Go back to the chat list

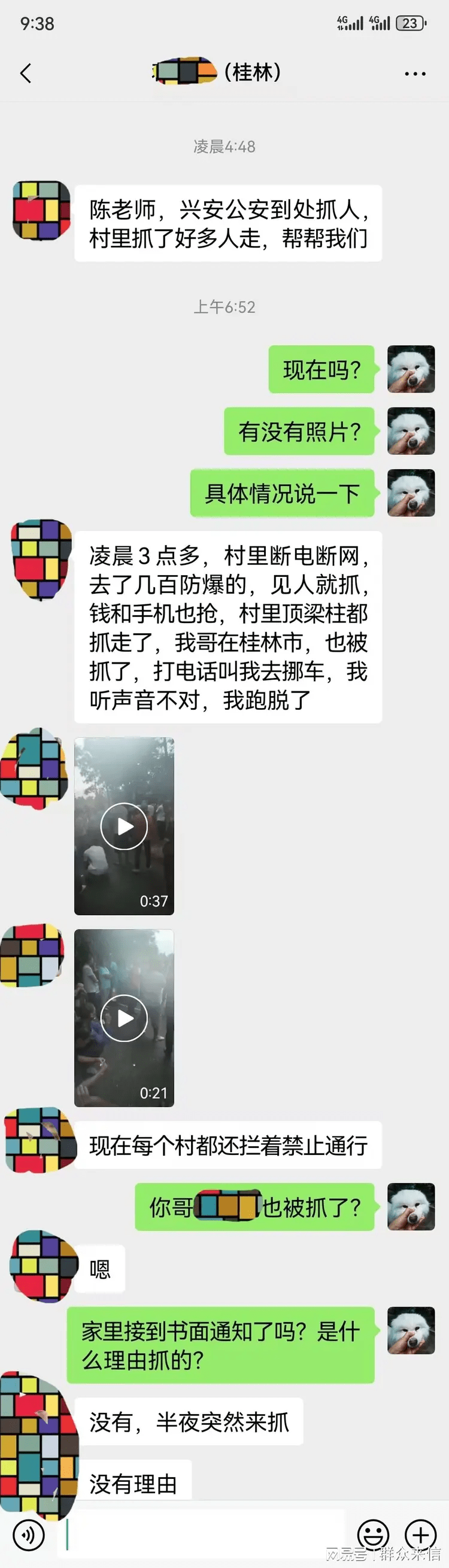coord(26,74)
